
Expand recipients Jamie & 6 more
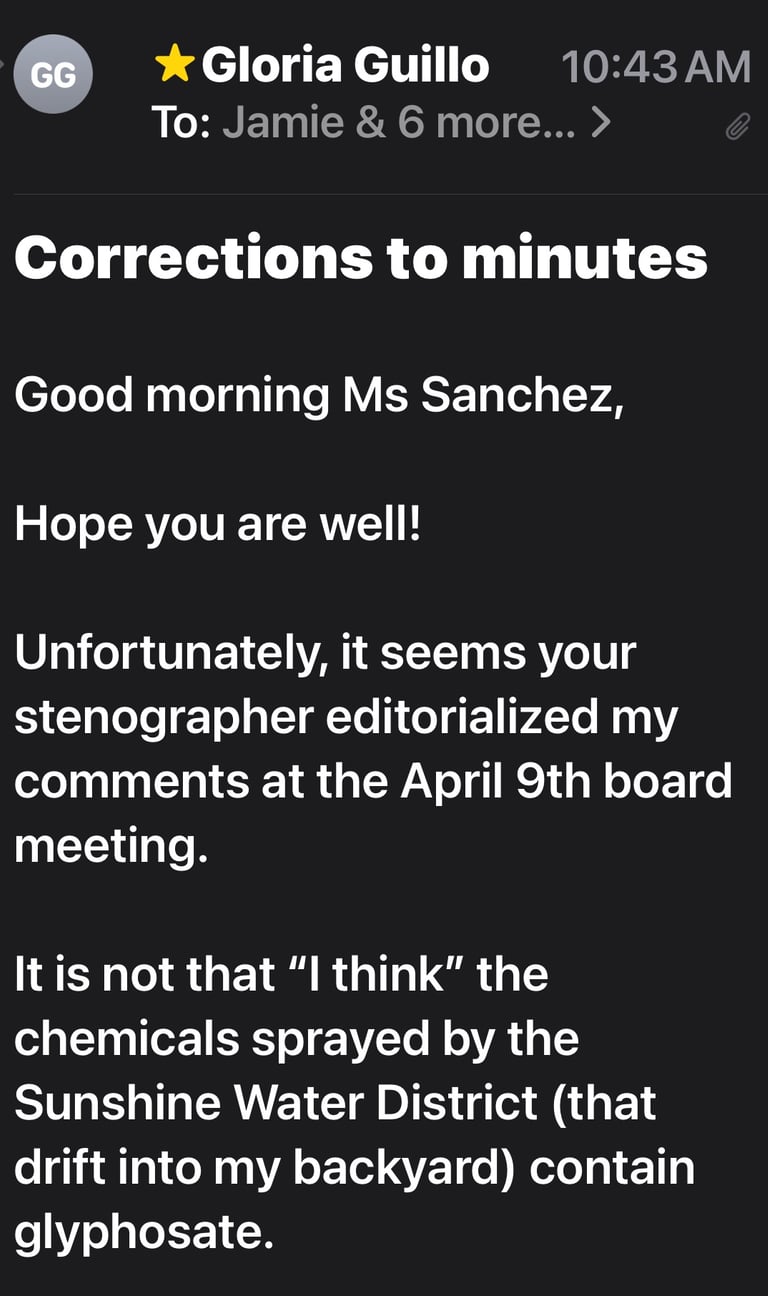point(415,122)
